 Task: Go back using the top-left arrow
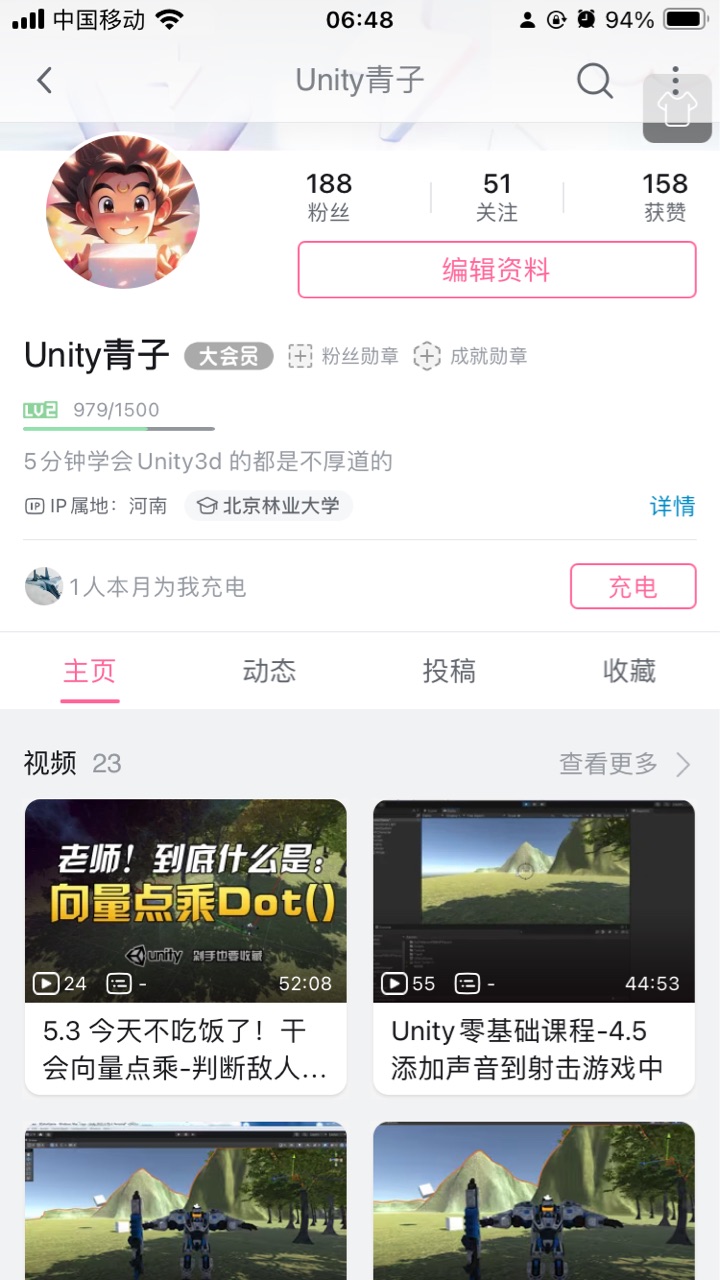44,81
